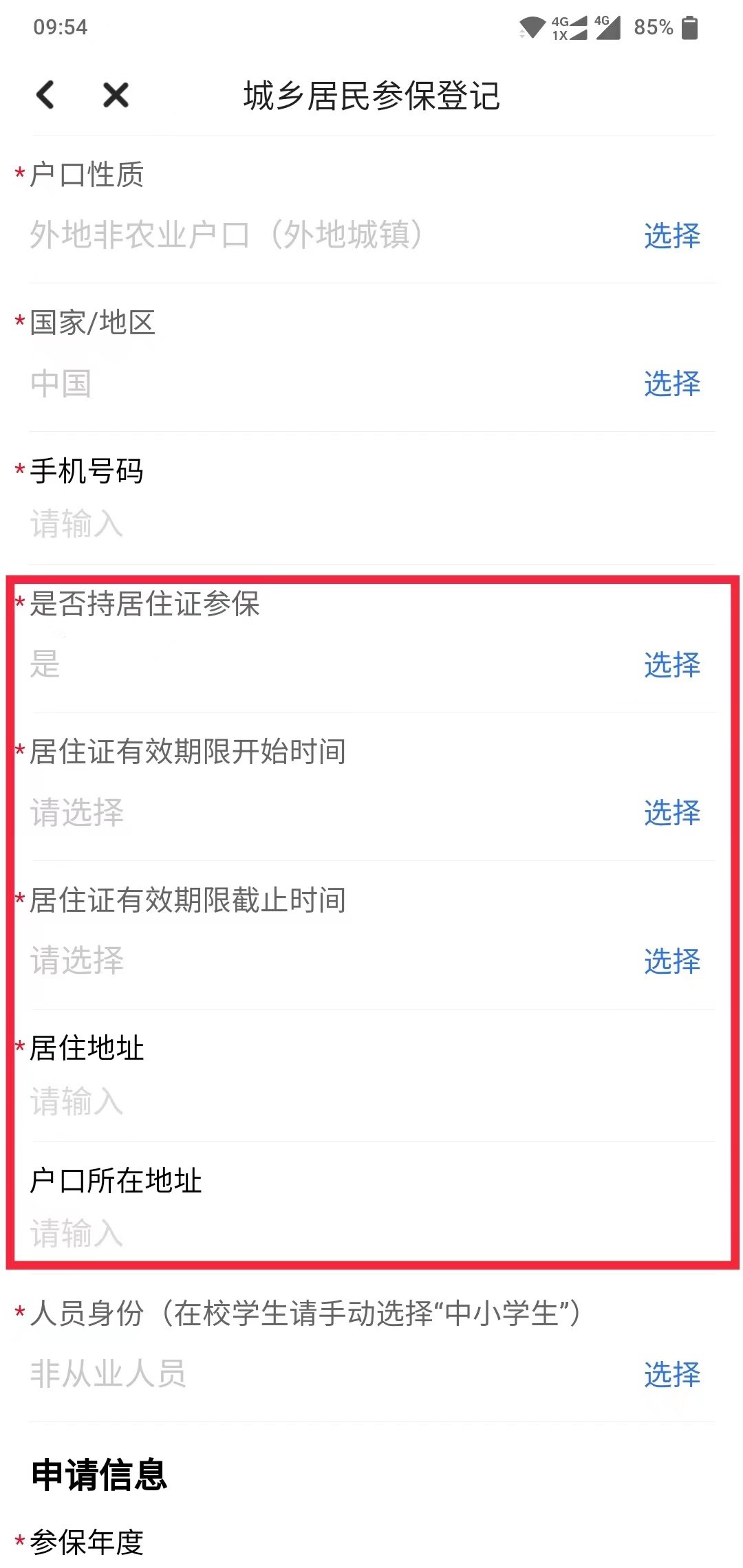This screenshot has width=743, height=1568.
Task: Change 是否持居住证参保 selection
Action: click(671, 664)
